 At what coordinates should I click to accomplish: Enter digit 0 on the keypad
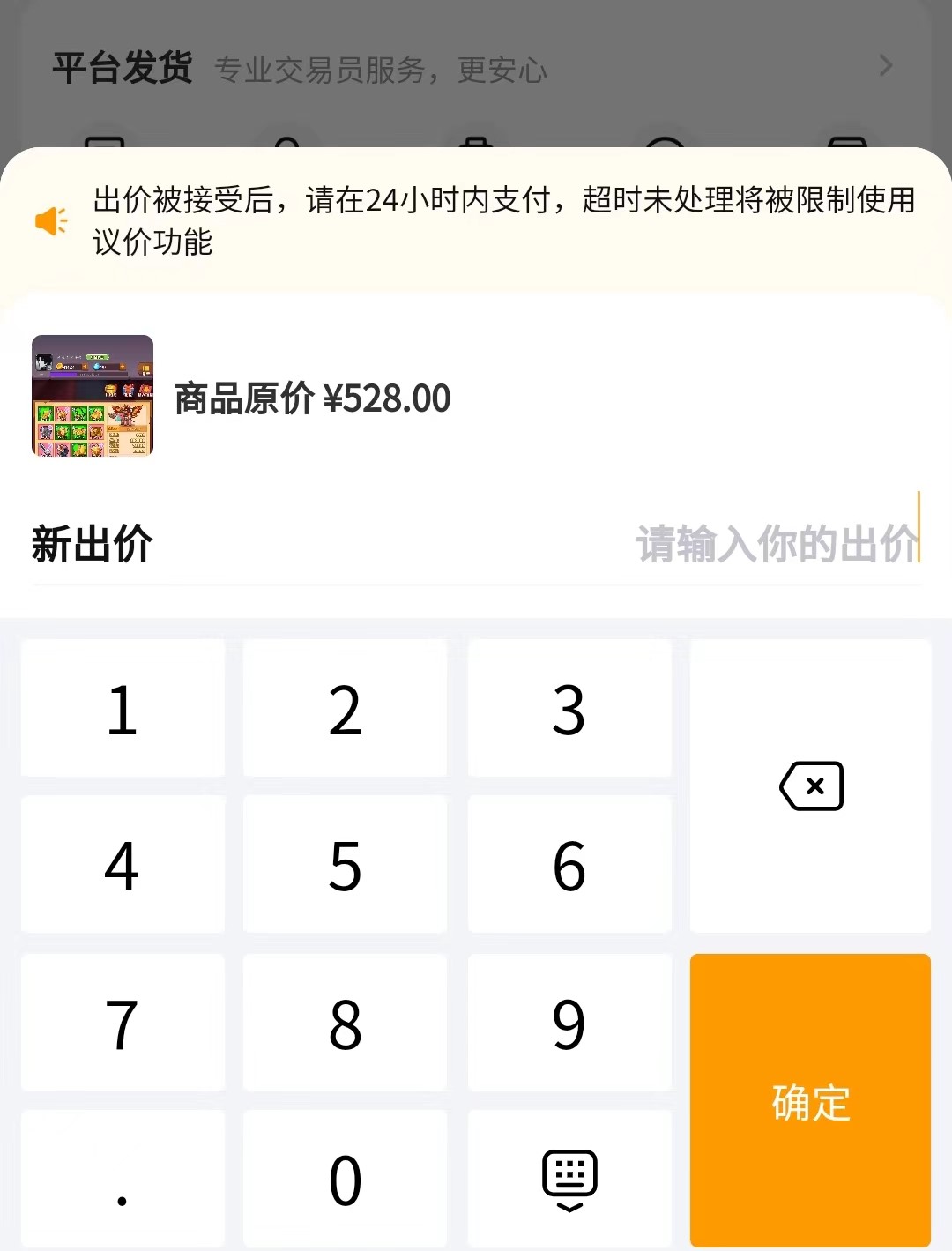pyautogui.click(x=345, y=1179)
